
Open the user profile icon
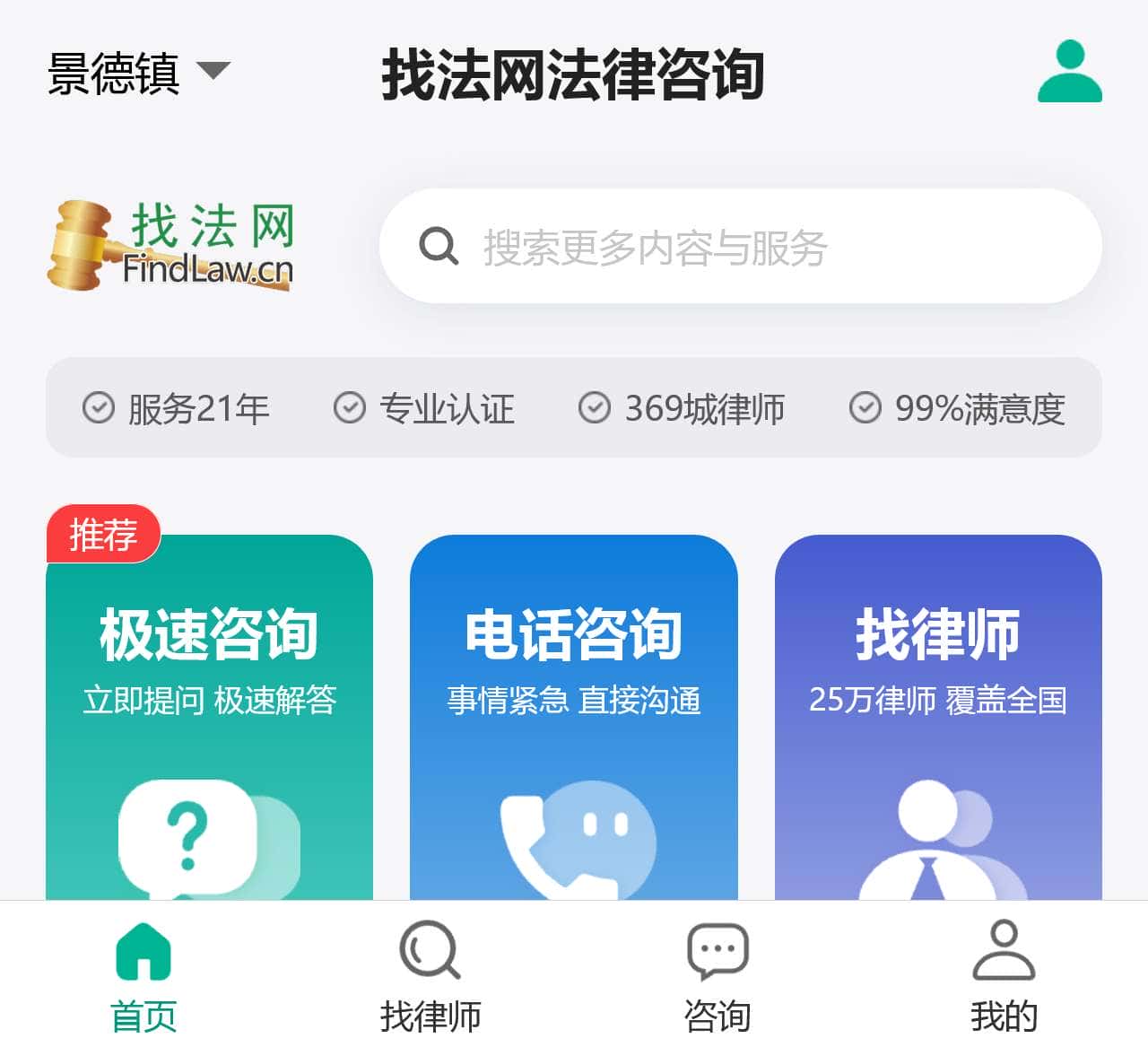click(1069, 72)
